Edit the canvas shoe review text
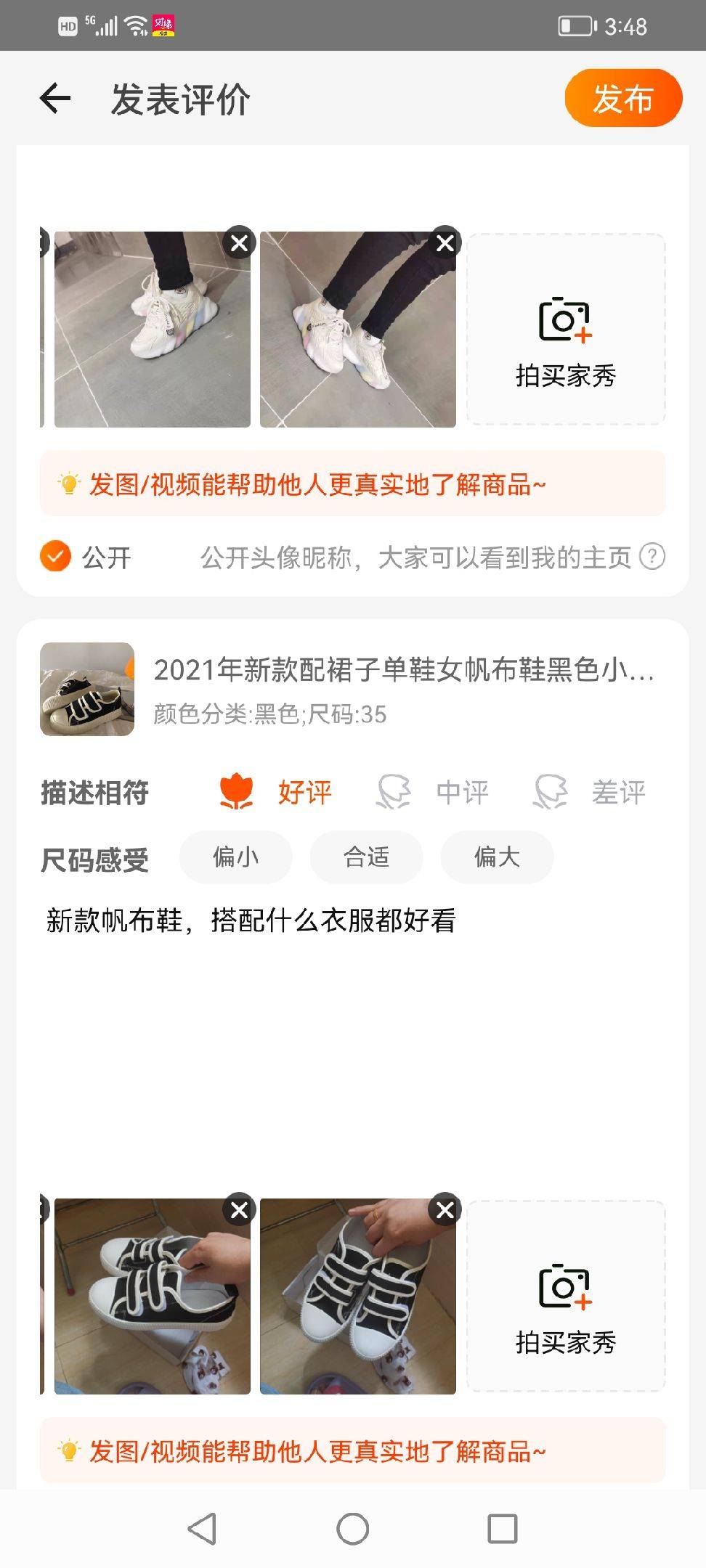 tap(353, 1016)
